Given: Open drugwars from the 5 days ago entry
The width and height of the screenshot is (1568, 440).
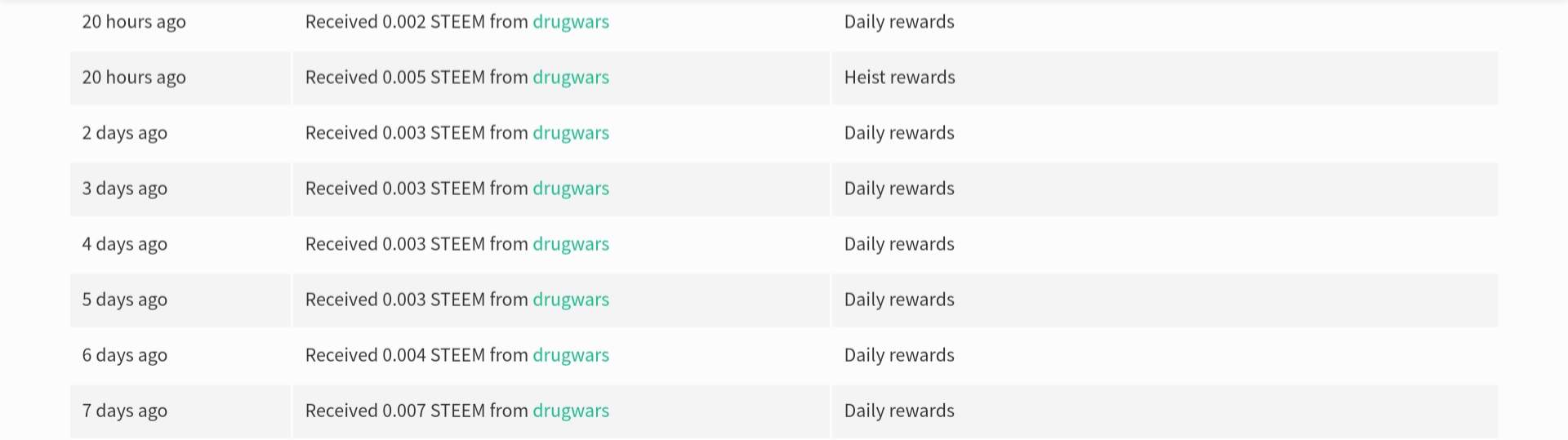Looking at the screenshot, I should [x=570, y=300].
